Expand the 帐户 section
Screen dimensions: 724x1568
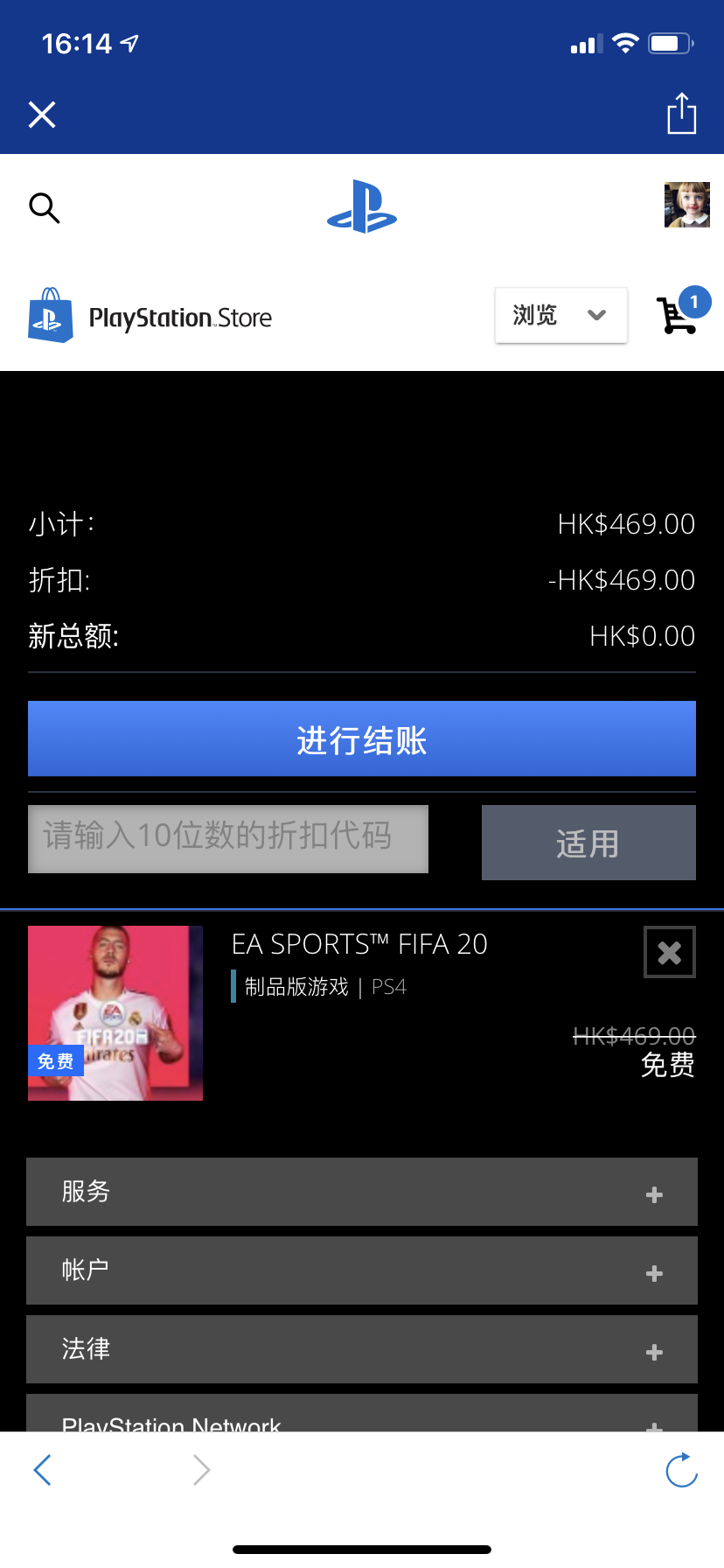362,1270
